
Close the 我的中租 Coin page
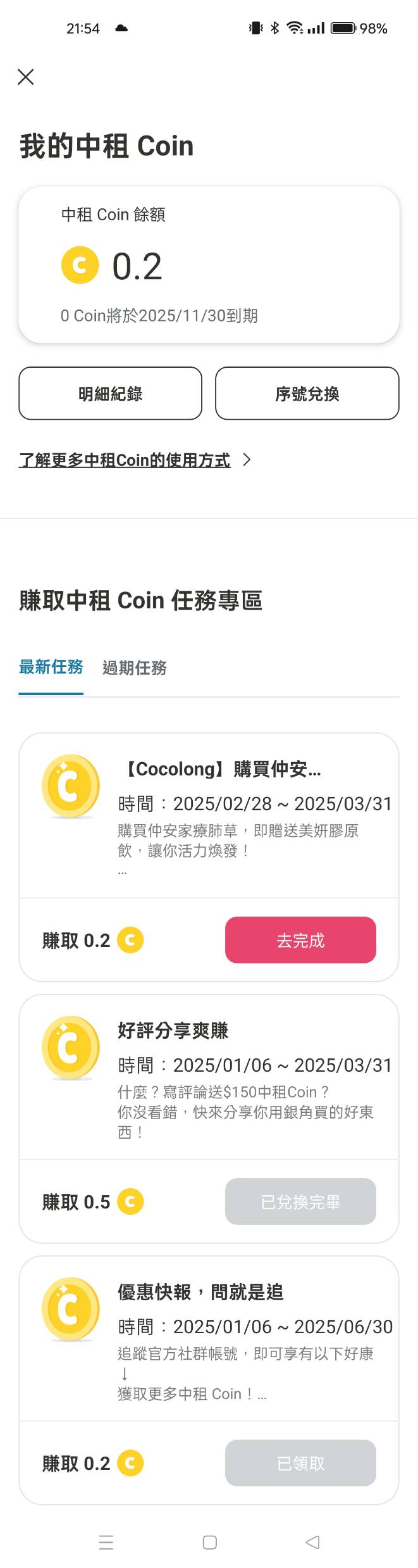click(x=25, y=77)
